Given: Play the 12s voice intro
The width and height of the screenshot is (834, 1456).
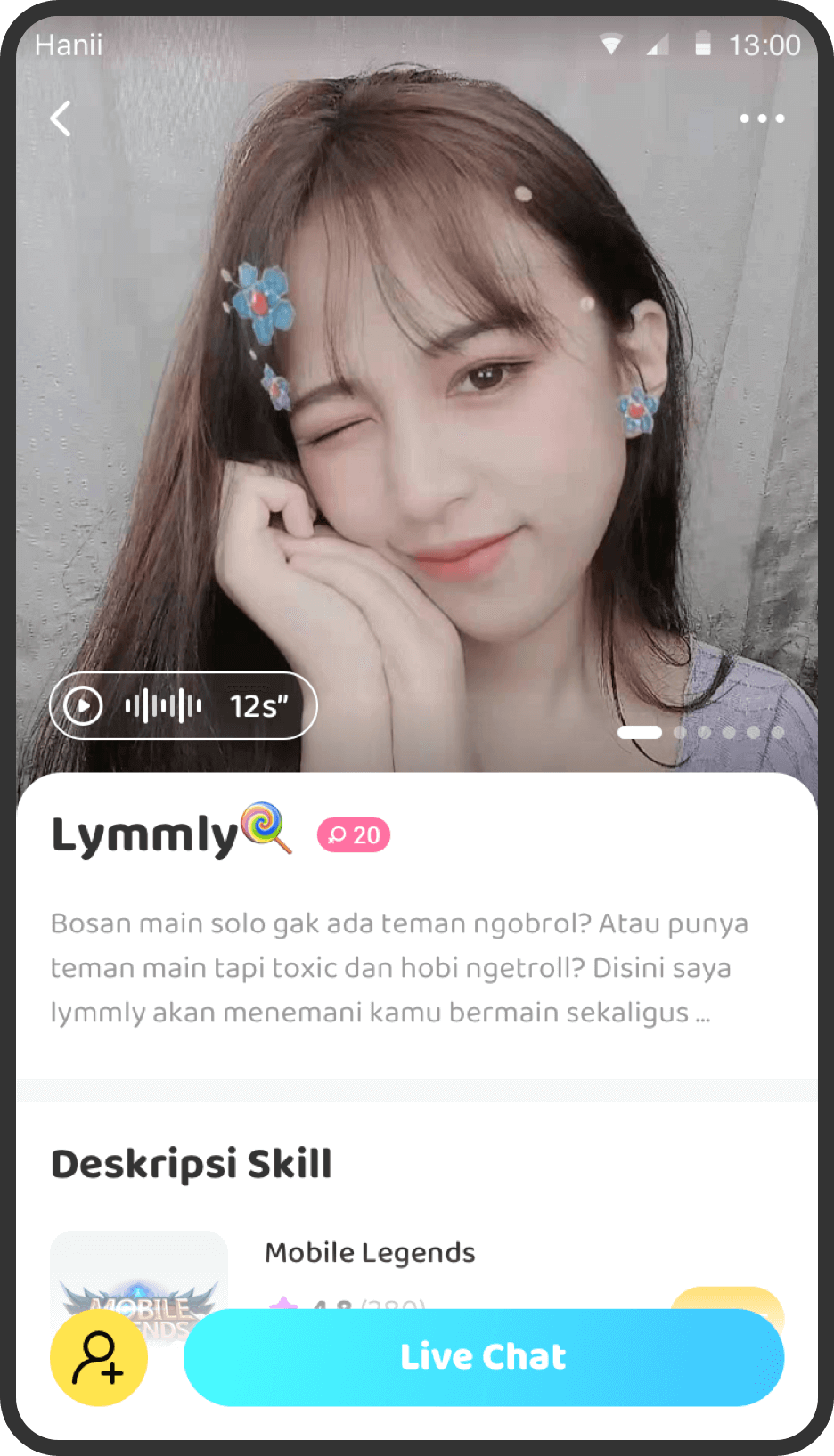Looking at the screenshot, I should coord(84,706).
